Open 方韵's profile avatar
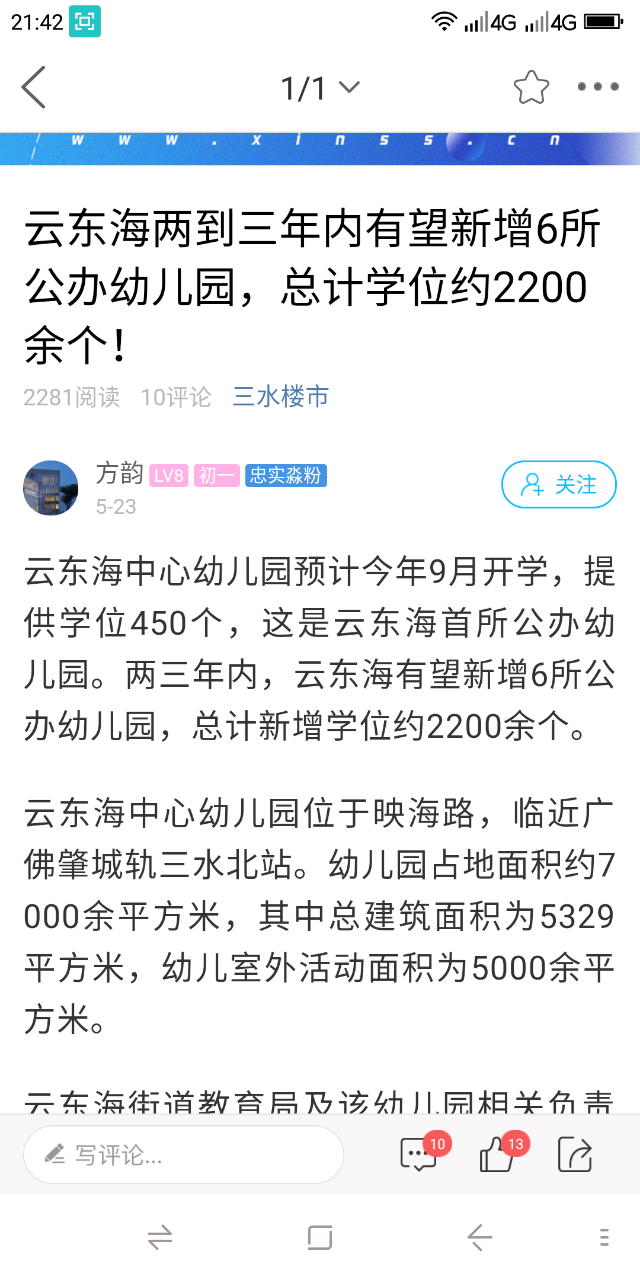Viewport: 640px width, 1280px height. point(51,487)
